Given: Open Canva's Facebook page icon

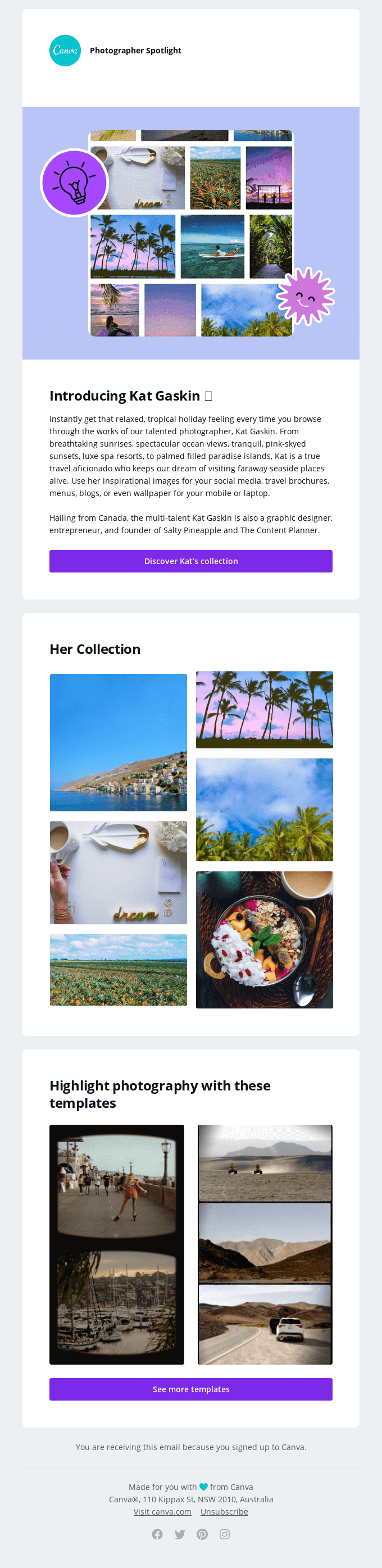Looking at the screenshot, I should click(157, 1534).
